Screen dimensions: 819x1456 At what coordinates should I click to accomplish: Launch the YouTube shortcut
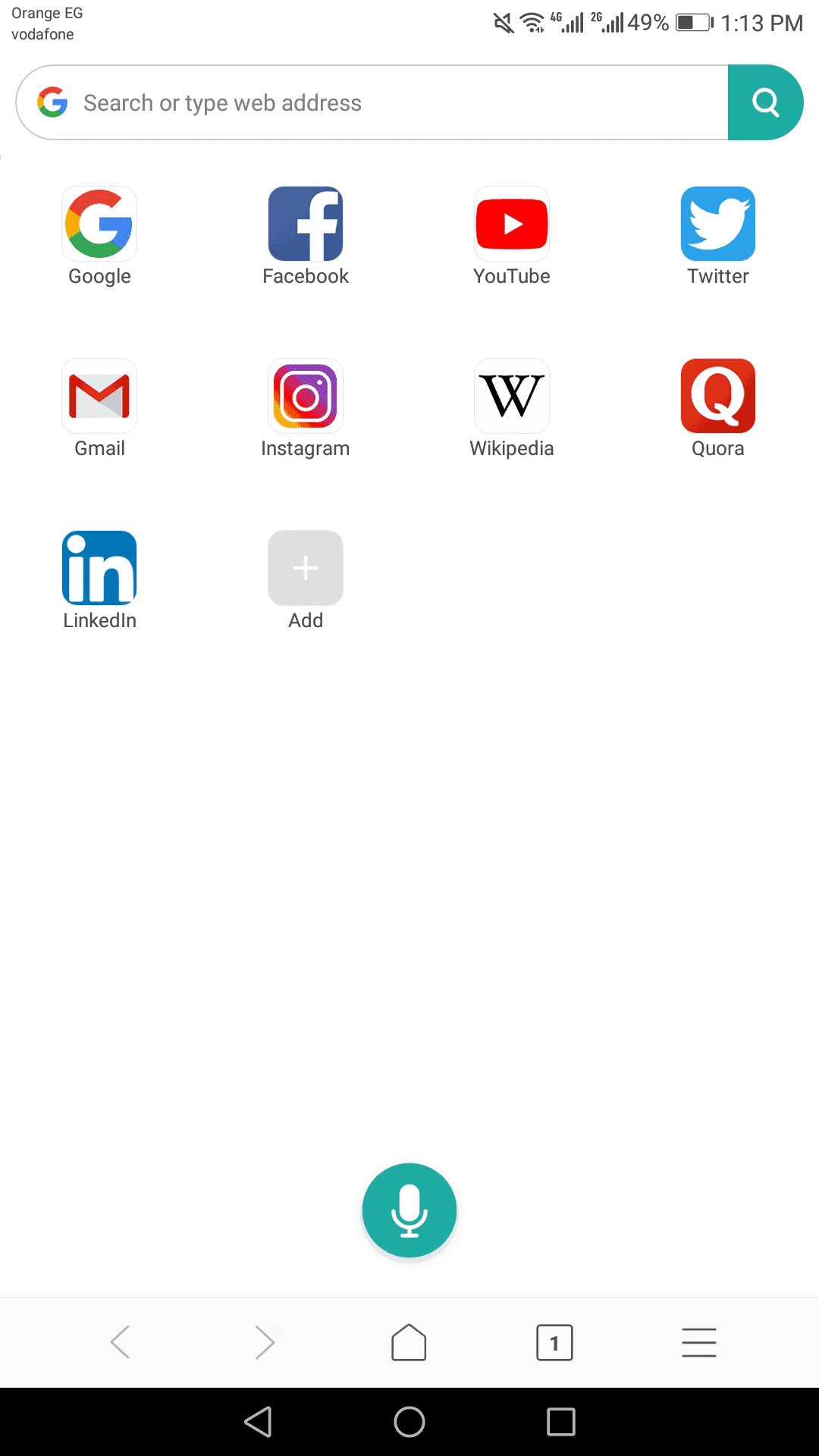[x=512, y=224]
